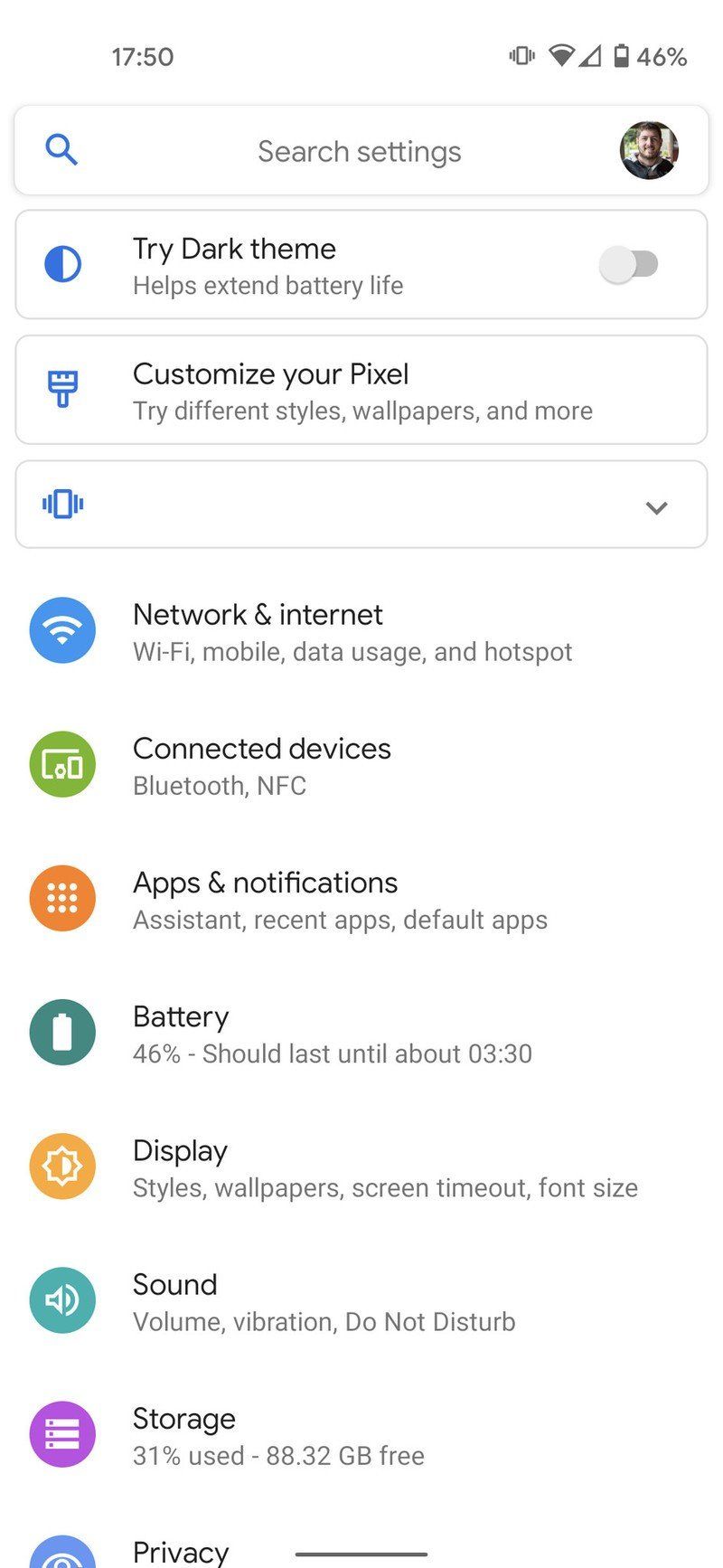Expand the vibrate mode suggestion card
Viewport: 723px width, 1568px height.
click(656, 506)
